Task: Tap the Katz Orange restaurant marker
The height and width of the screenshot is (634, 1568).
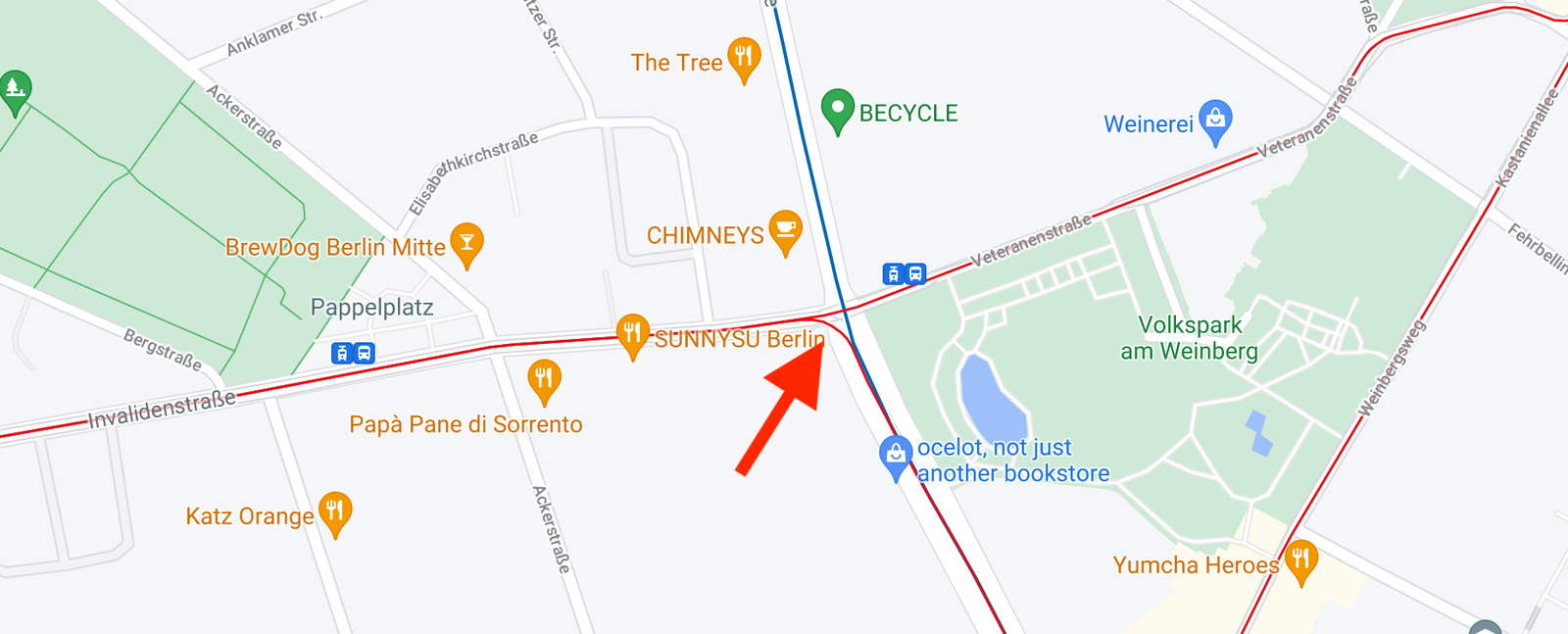Action: point(335,512)
